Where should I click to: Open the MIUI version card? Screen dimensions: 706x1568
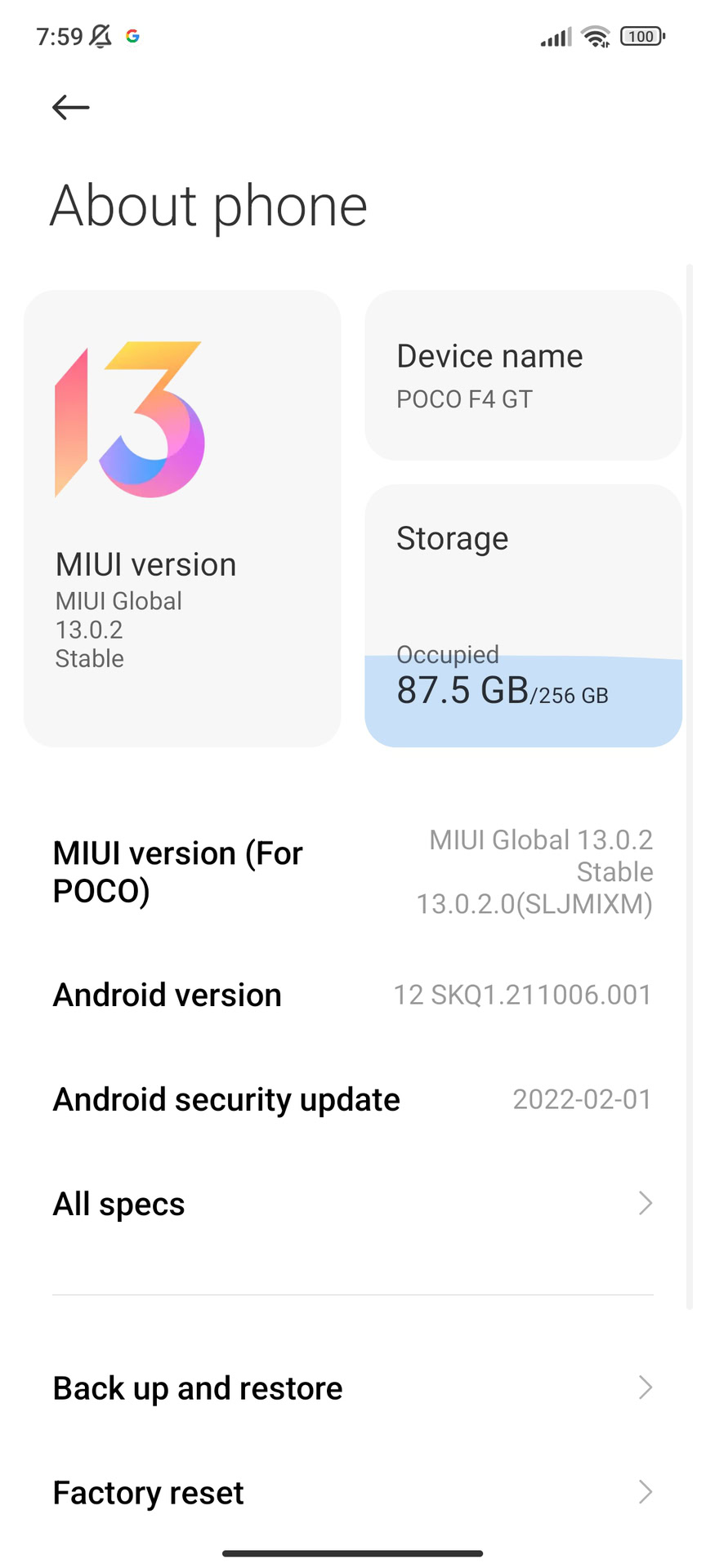tap(182, 519)
